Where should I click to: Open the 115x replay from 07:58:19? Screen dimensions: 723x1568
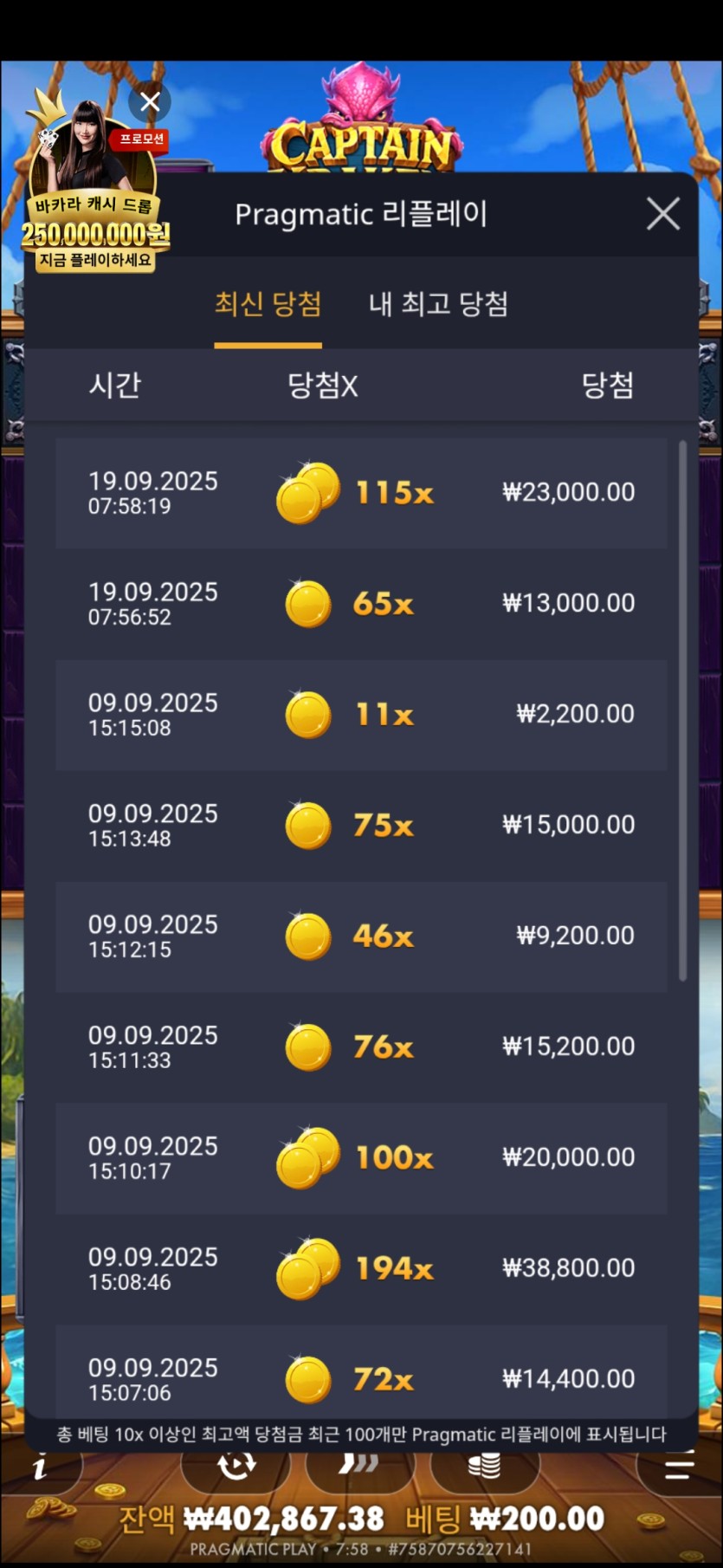[x=361, y=493]
